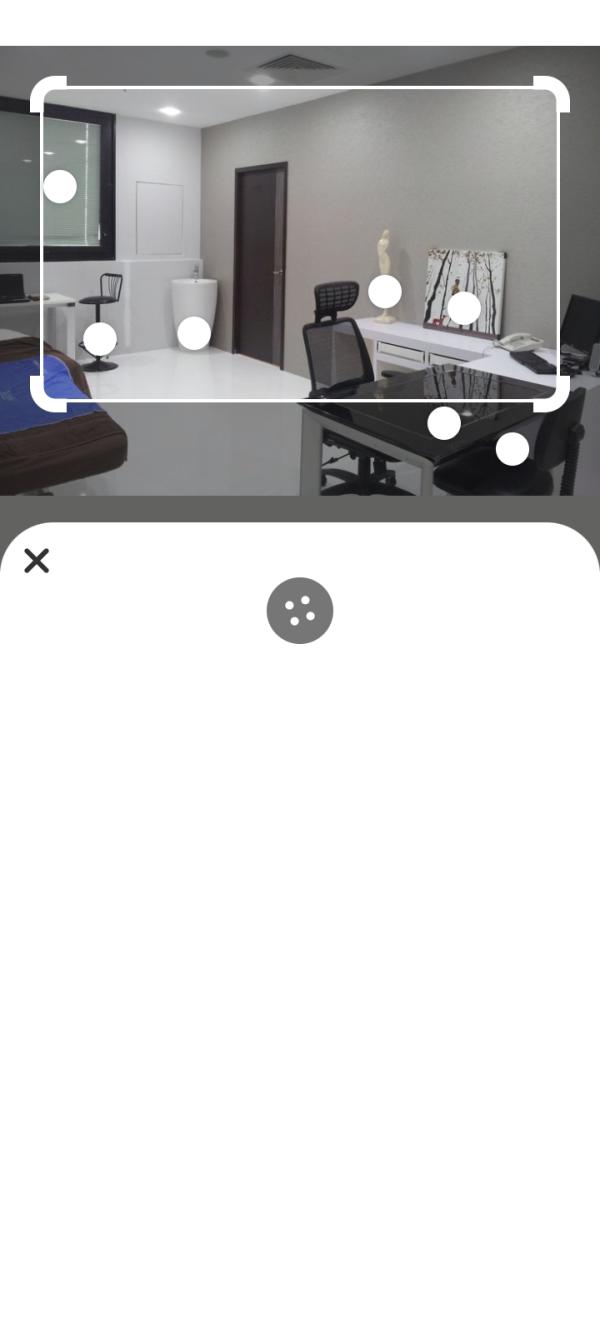Select the dot on the black bar stool
Viewport: 600px width, 1333px height.
pos(100,339)
